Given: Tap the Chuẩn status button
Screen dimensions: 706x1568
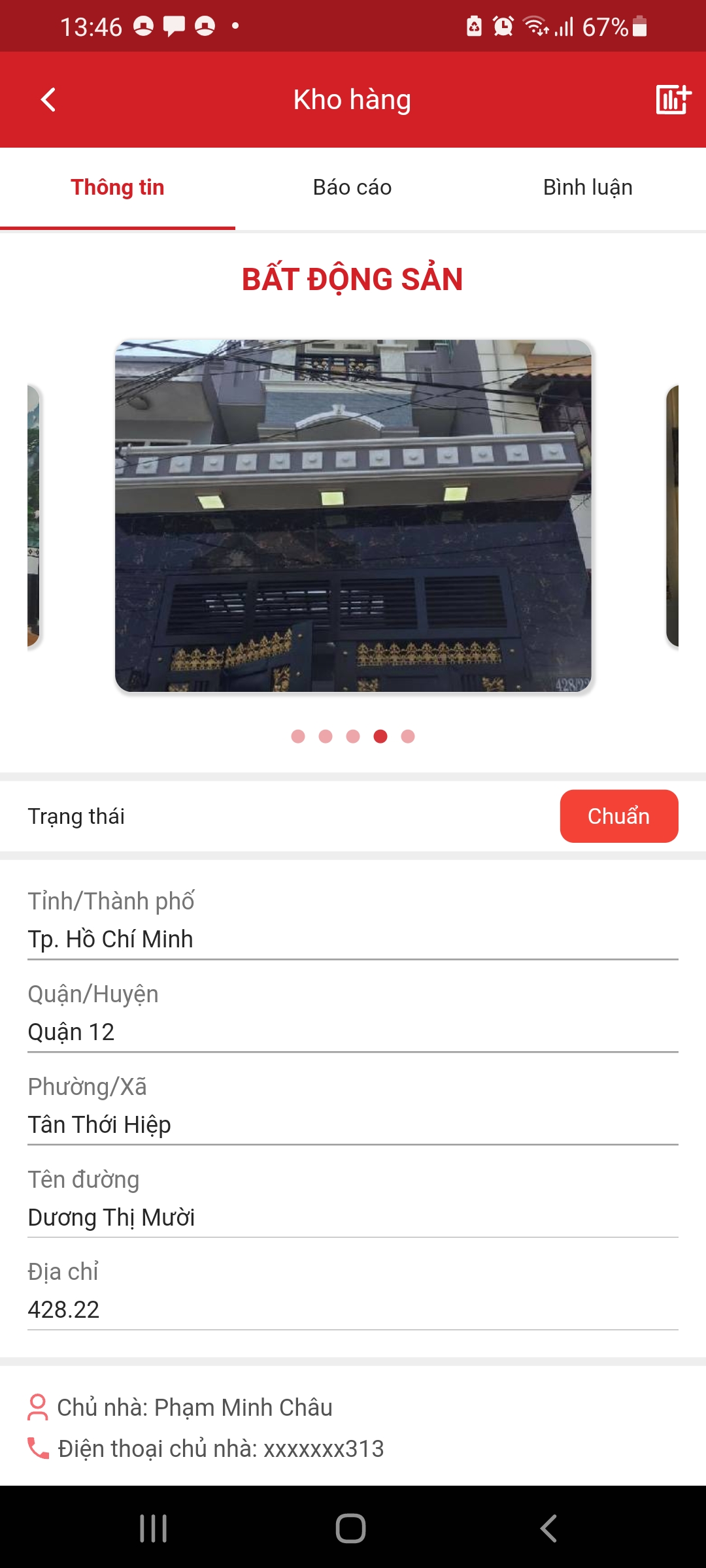Looking at the screenshot, I should [618, 816].
